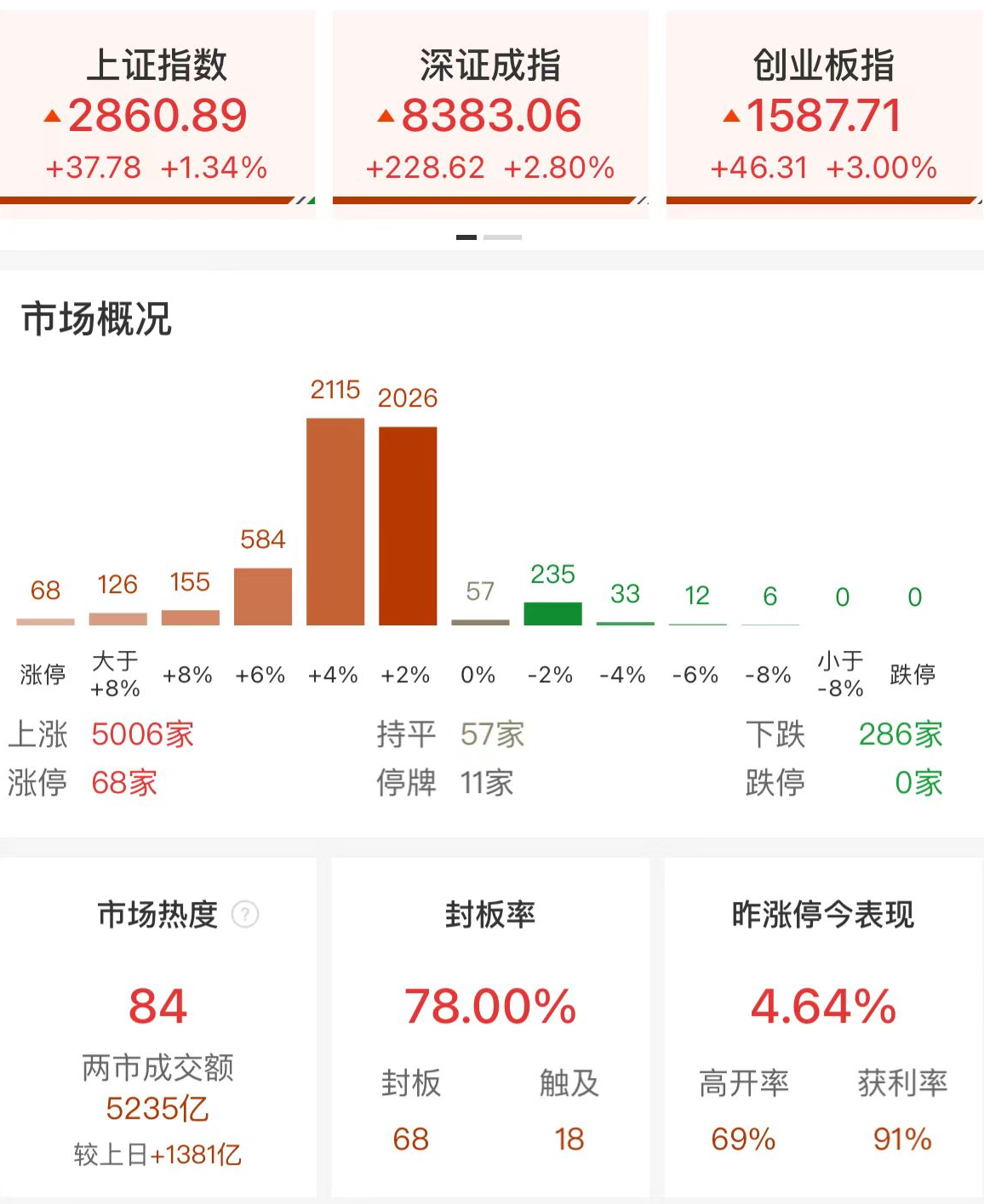Open the 昨涨停今表现 card
This screenshot has height=1204, width=984.
click(x=823, y=1025)
